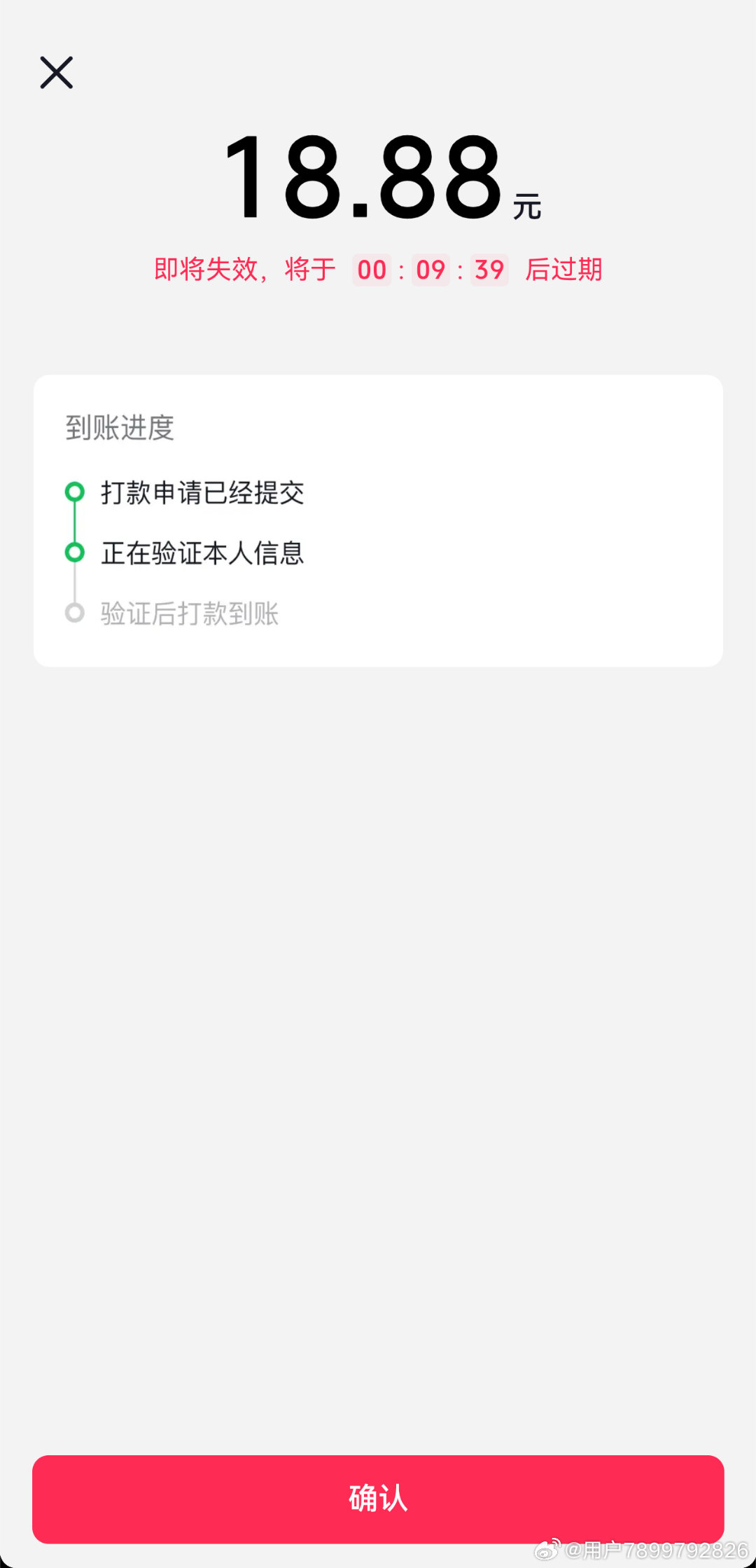Screen dimensions: 756x1568
Task: Close the 18.88元 payout screen
Action: point(57,73)
